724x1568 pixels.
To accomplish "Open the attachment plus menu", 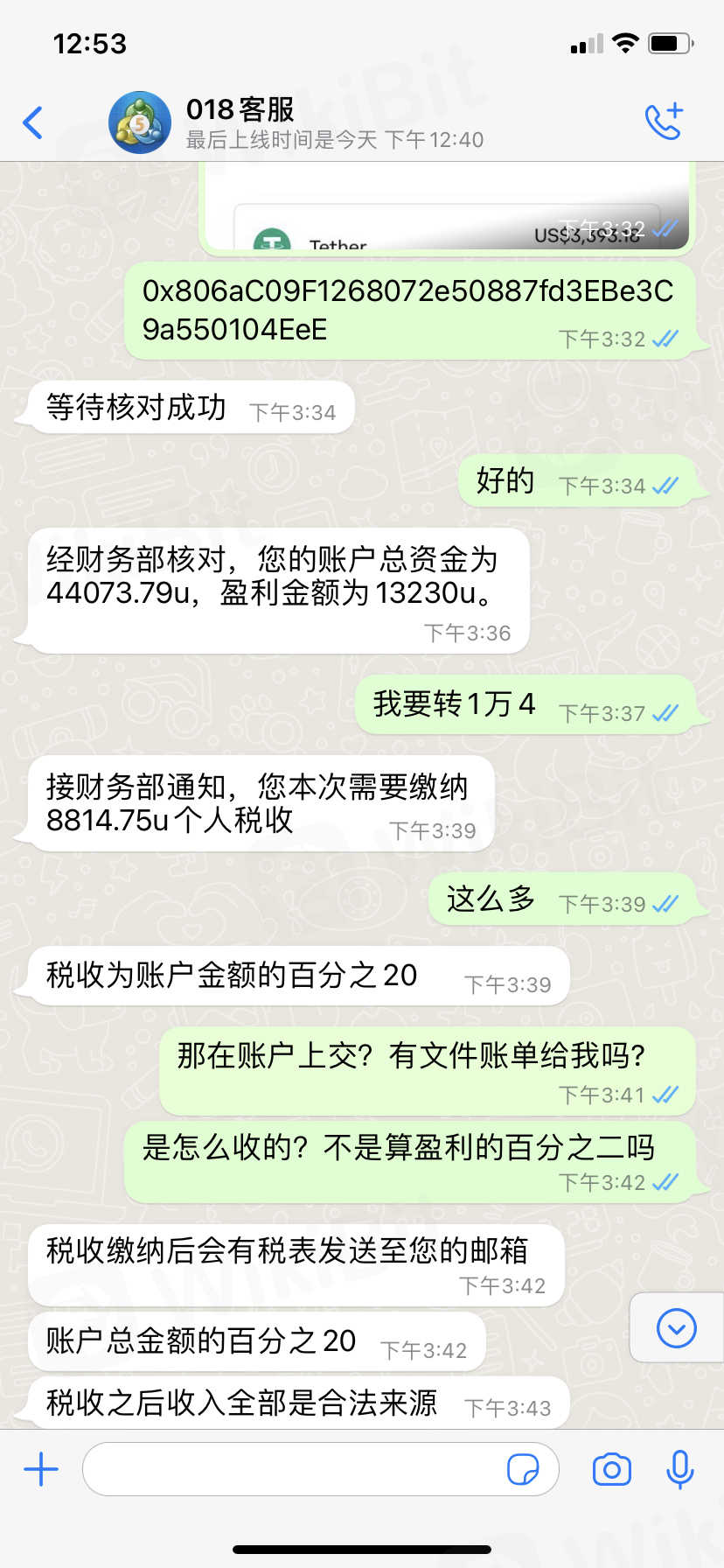I will pos(41,1469).
